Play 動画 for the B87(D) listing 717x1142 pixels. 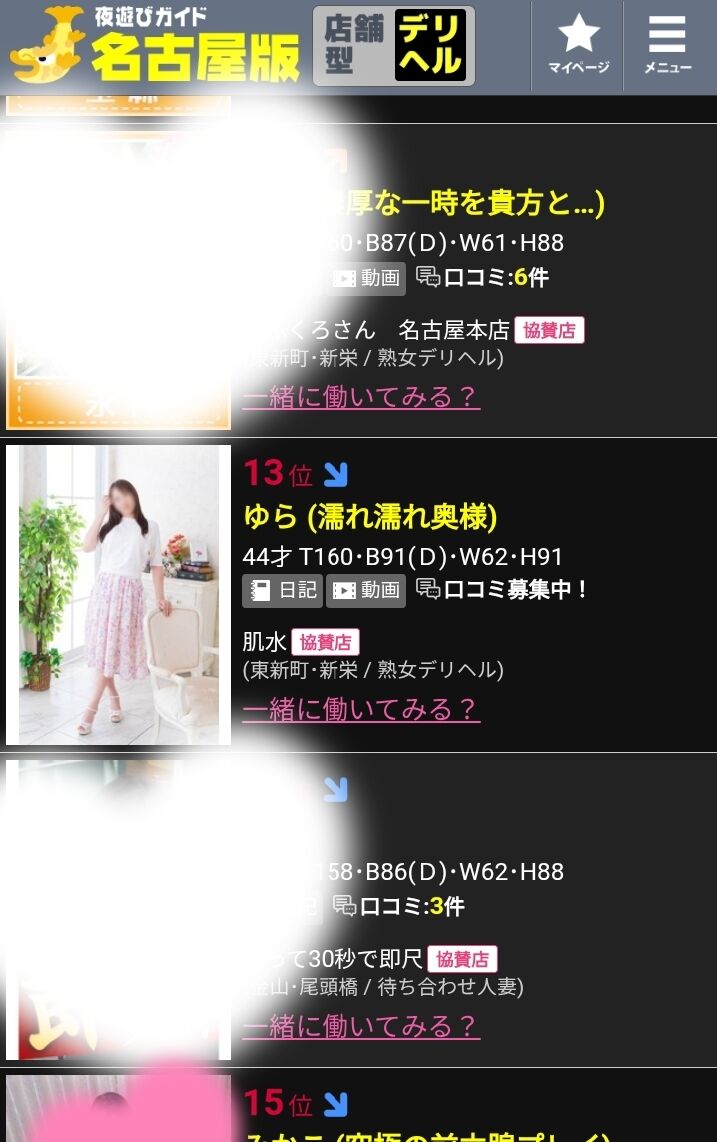[x=366, y=278]
